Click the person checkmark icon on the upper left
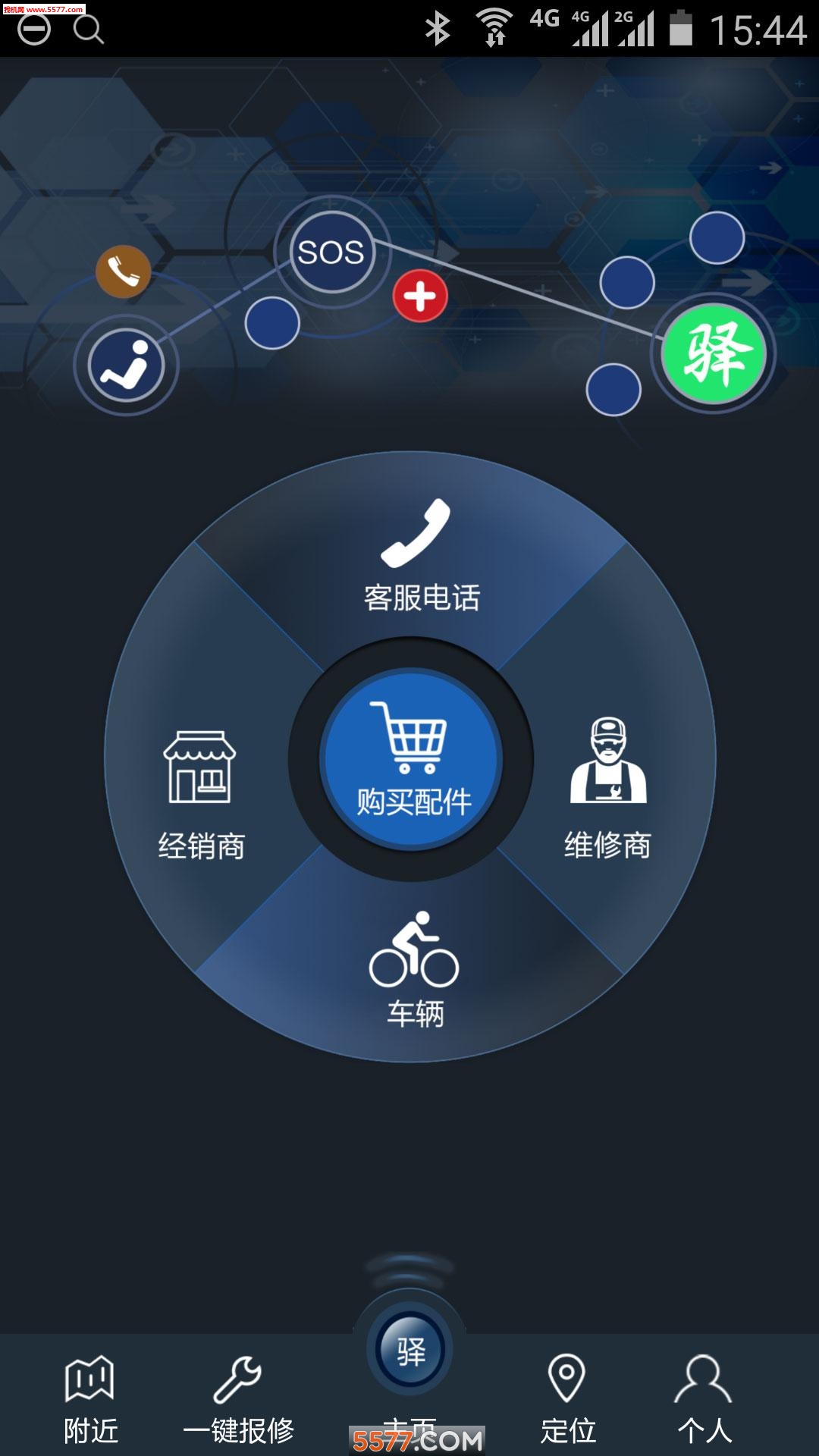819x1456 pixels. 127,364
